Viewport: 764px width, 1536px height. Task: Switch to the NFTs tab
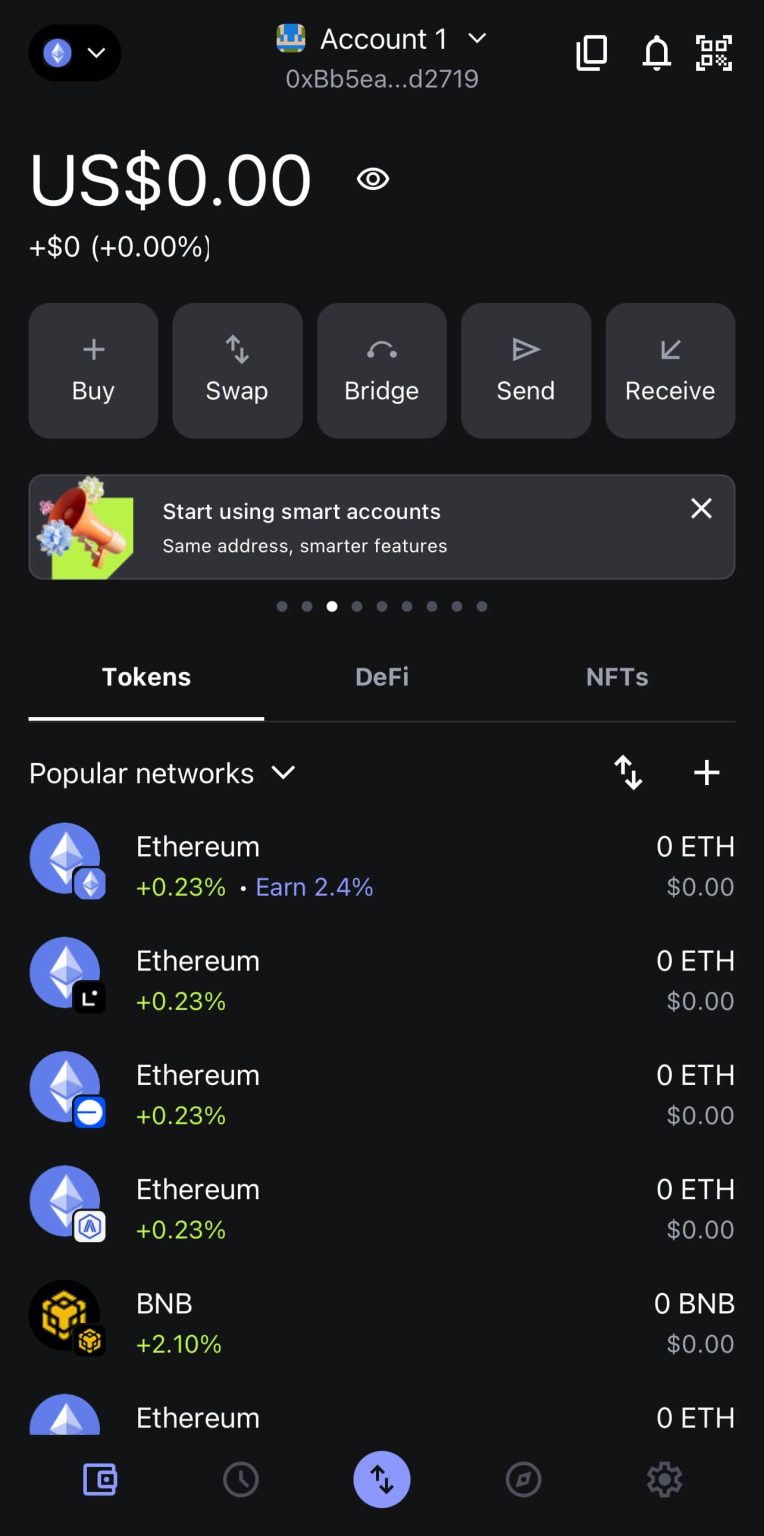617,677
